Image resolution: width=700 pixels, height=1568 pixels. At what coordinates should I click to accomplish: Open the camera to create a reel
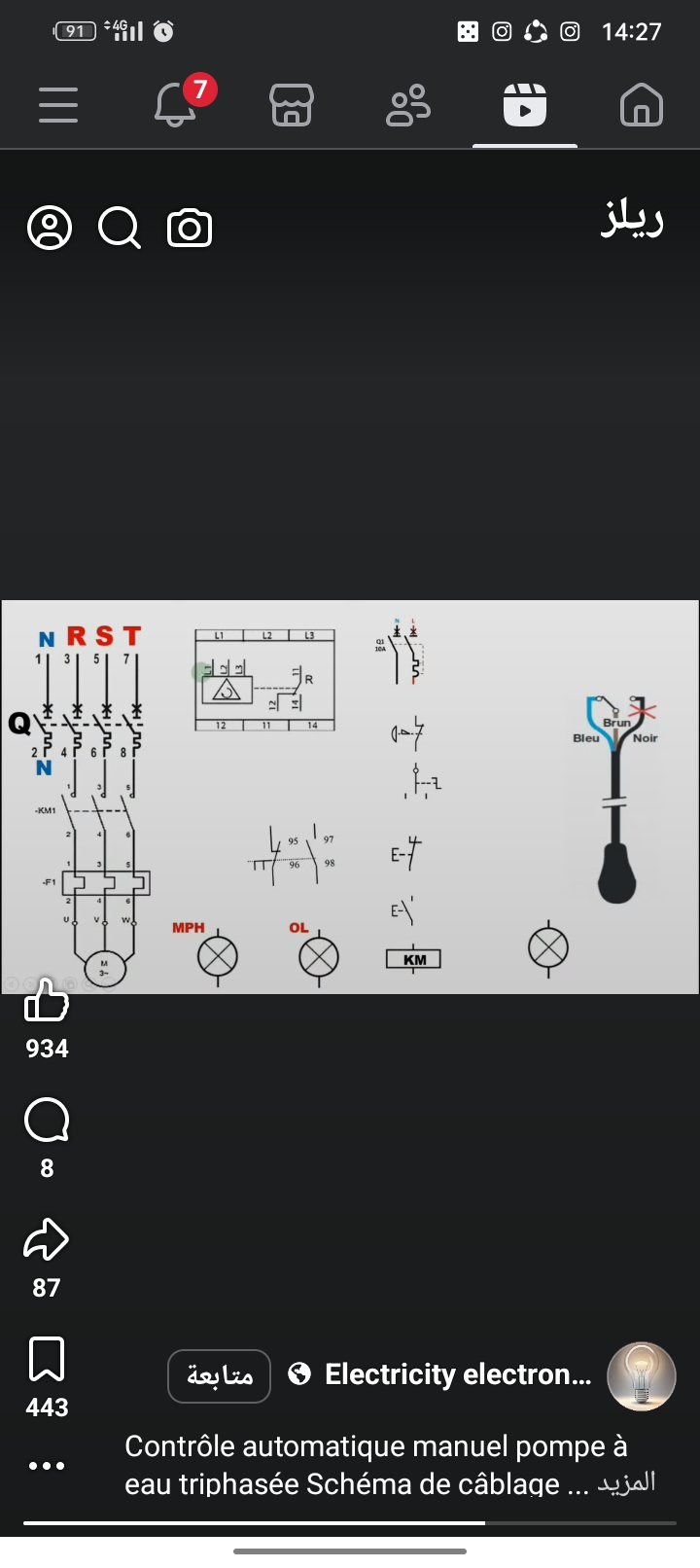click(190, 229)
